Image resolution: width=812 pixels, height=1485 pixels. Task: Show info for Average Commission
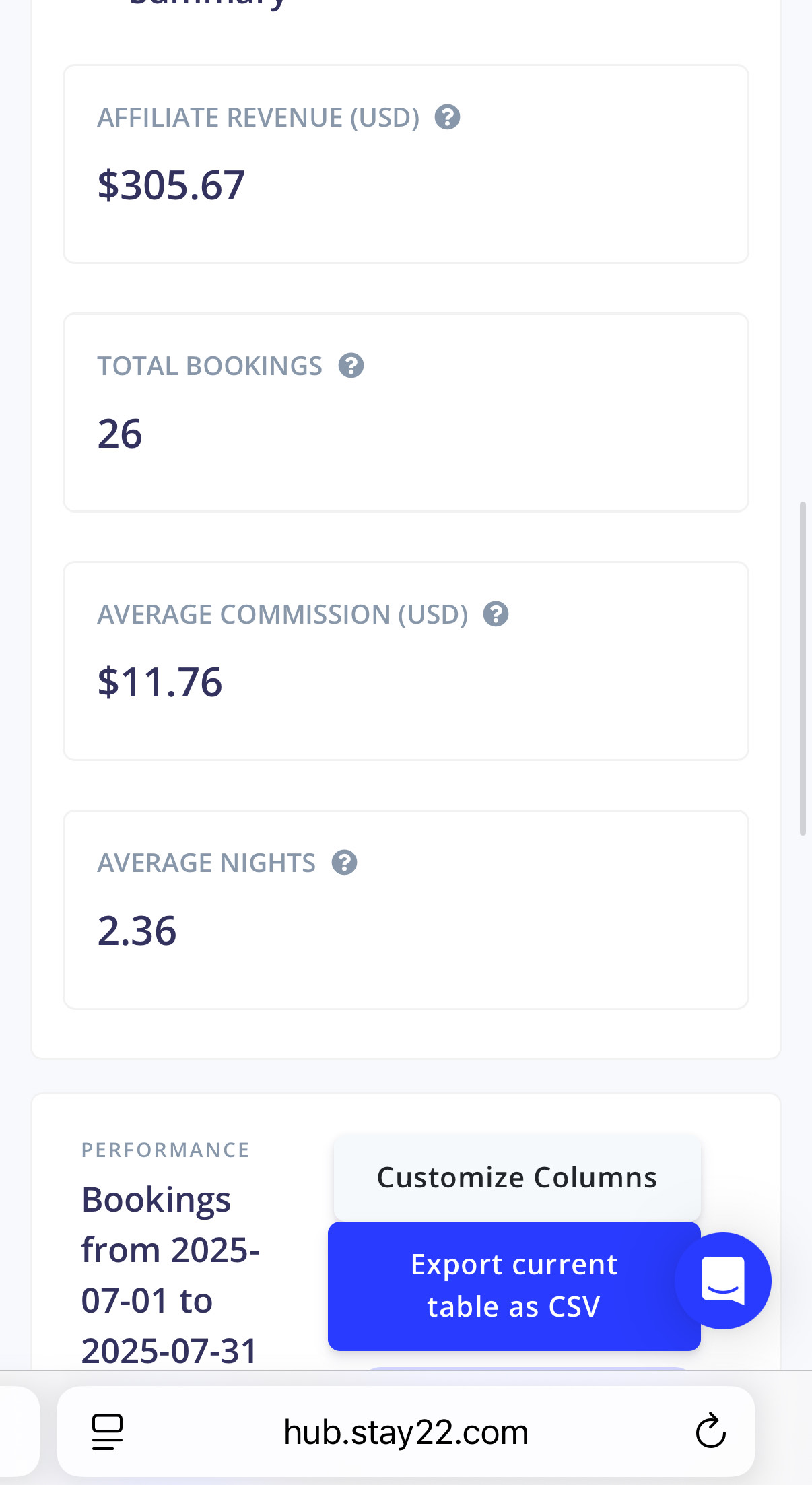point(496,614)
